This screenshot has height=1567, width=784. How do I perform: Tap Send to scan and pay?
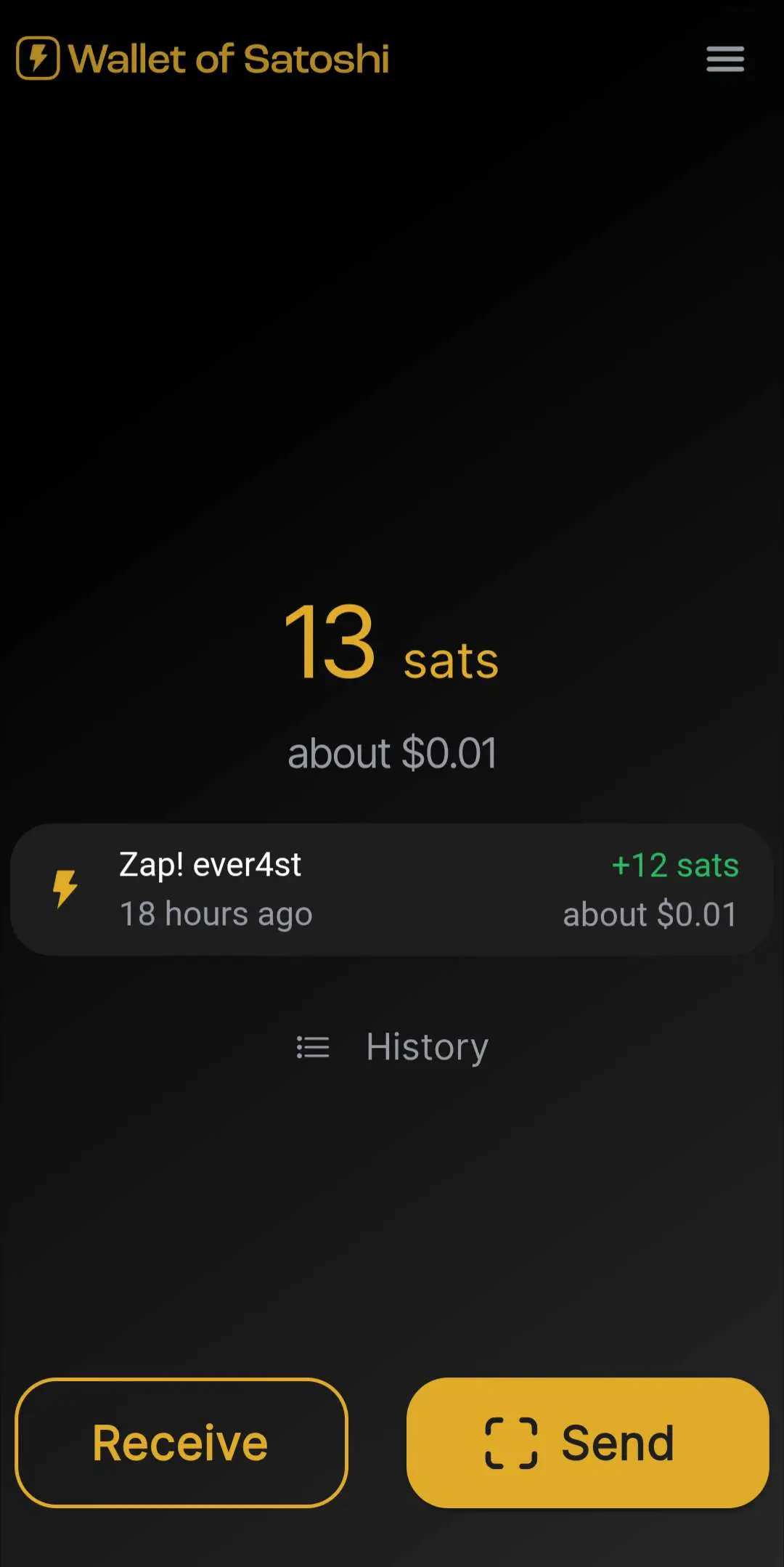(x=587, y=1442)
